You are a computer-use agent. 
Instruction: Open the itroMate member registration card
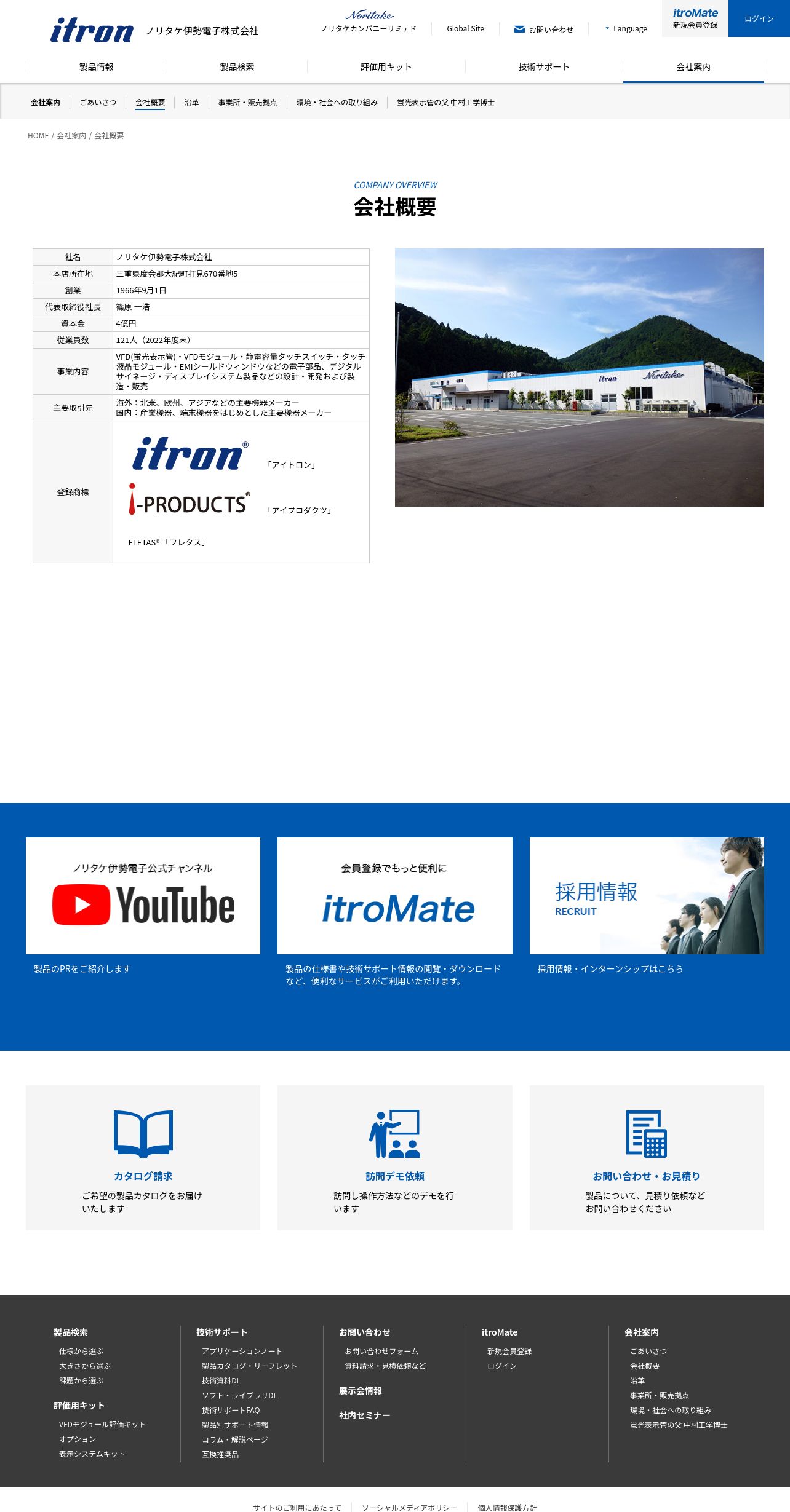pos(394,896)
